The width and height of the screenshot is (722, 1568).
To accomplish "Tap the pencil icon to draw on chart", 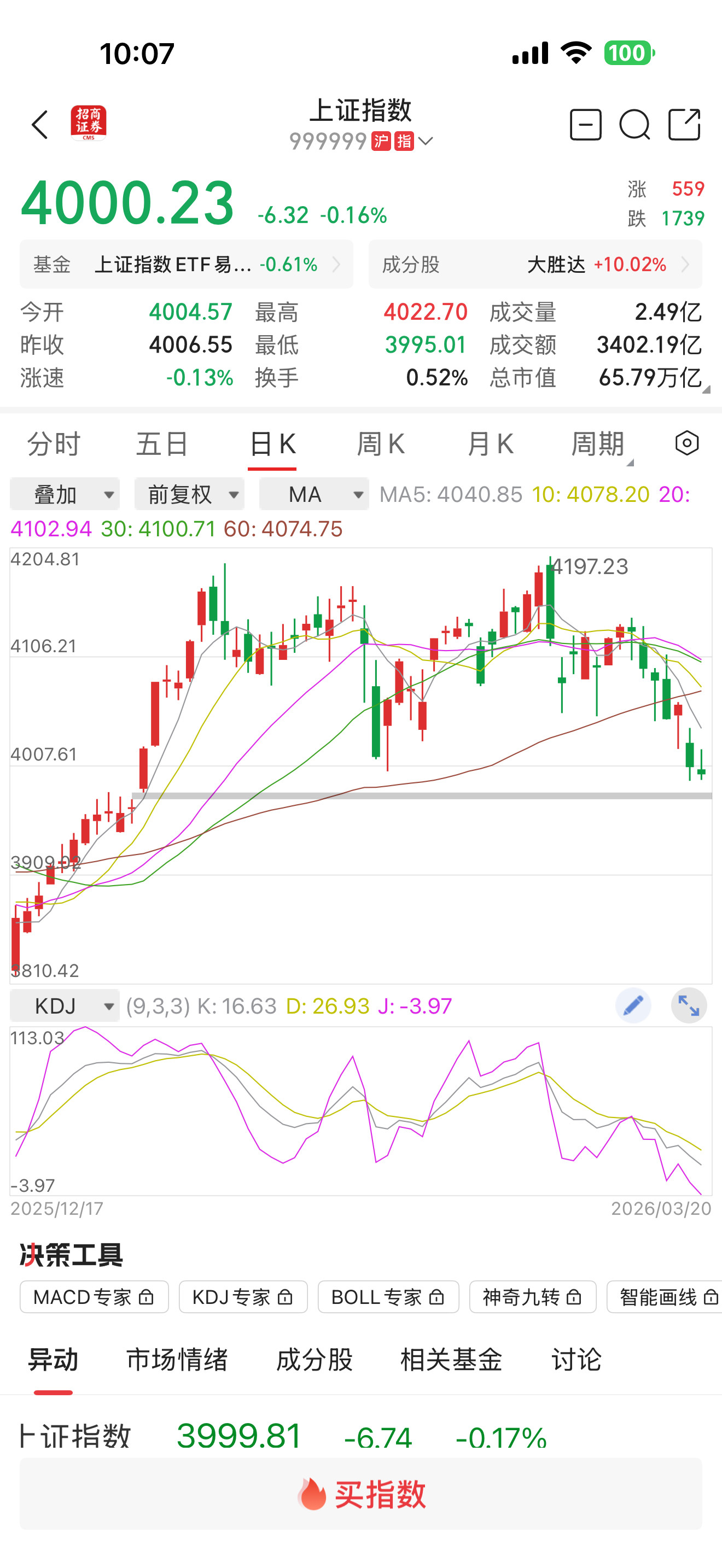I will (633, 1005).
